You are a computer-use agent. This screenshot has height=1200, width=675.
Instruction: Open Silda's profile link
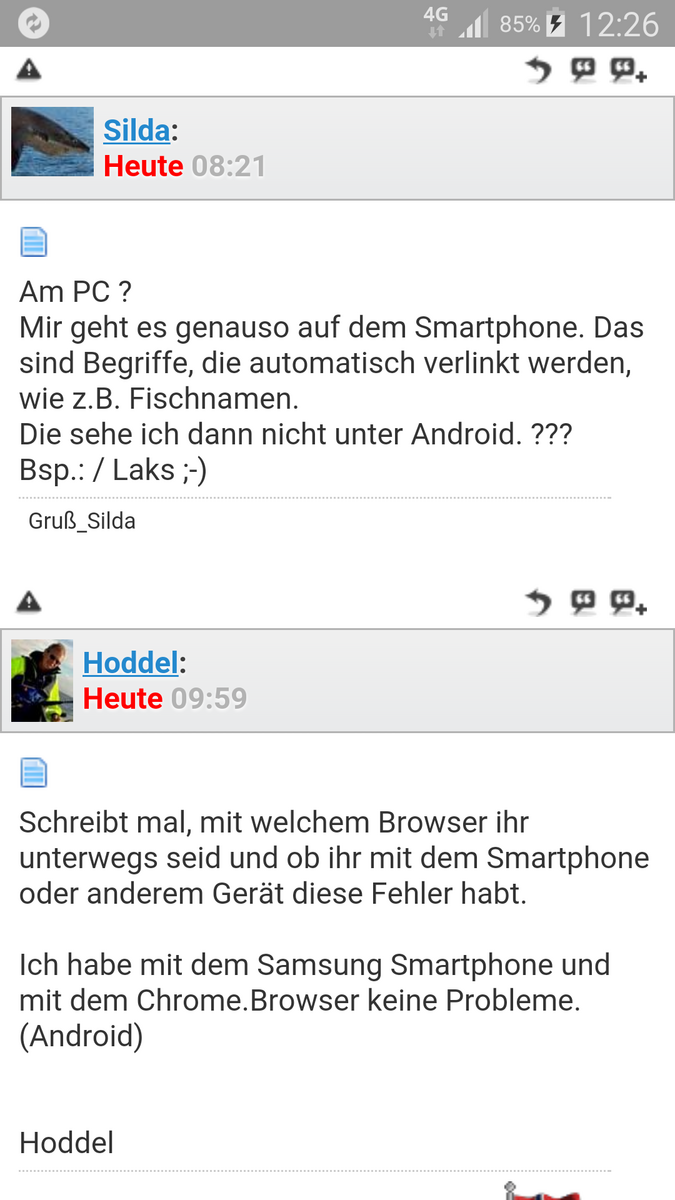tap(137, 130)
